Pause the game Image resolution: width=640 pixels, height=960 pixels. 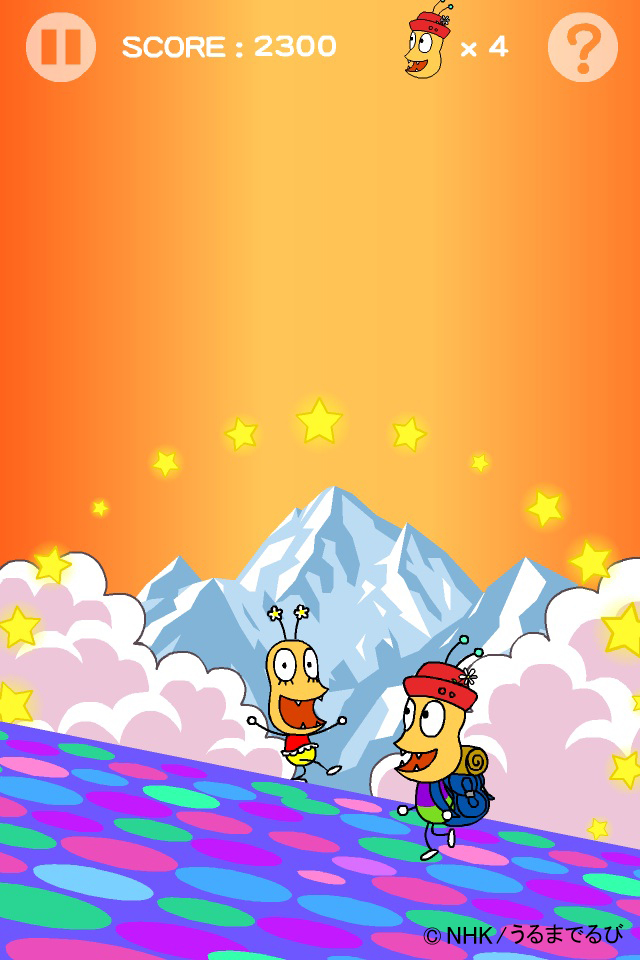tap(61, 47)
